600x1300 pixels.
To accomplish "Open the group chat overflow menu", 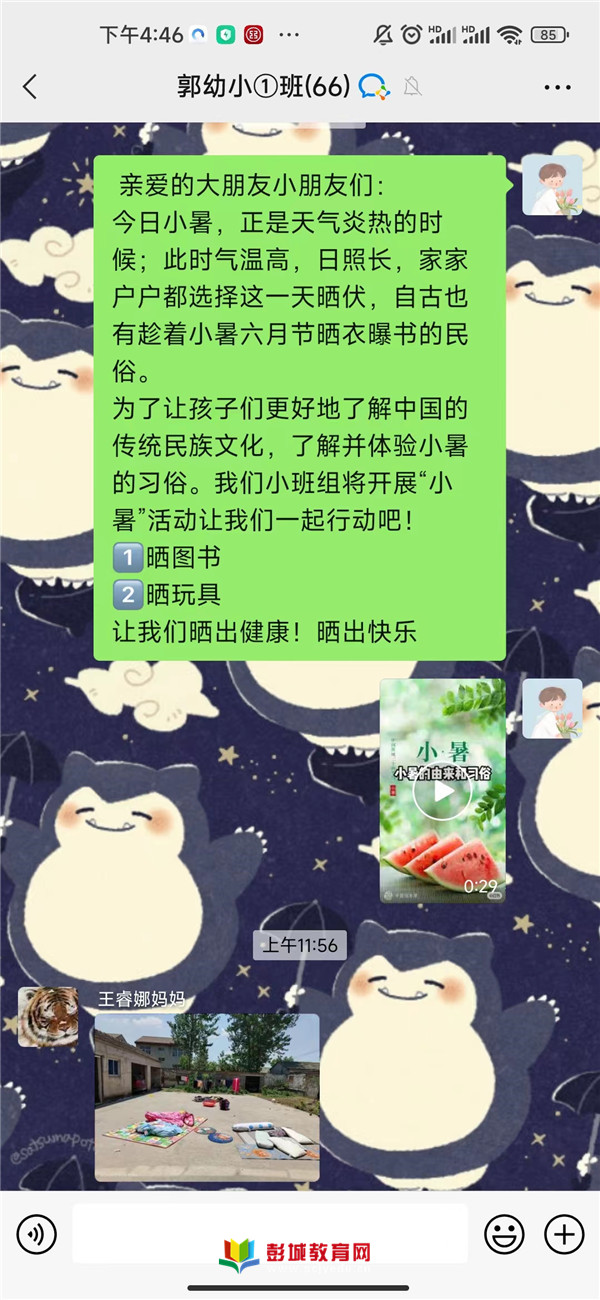I will pyautogui.click(x=557, y=87).
